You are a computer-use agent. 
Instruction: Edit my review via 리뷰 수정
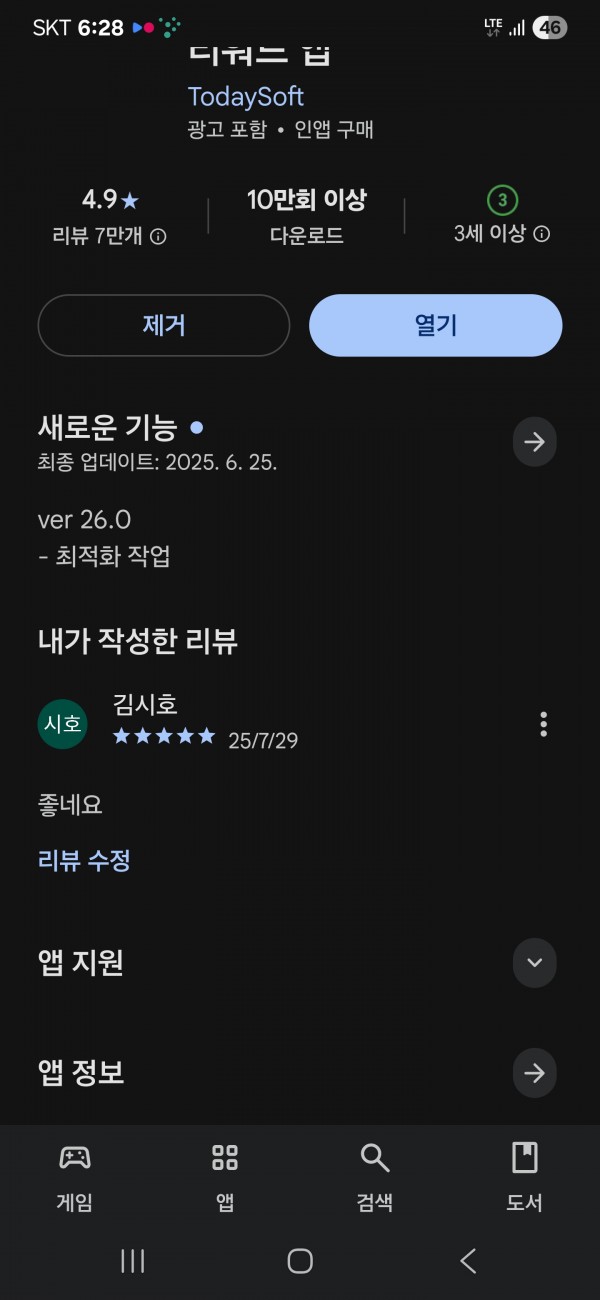coord(84,860)
